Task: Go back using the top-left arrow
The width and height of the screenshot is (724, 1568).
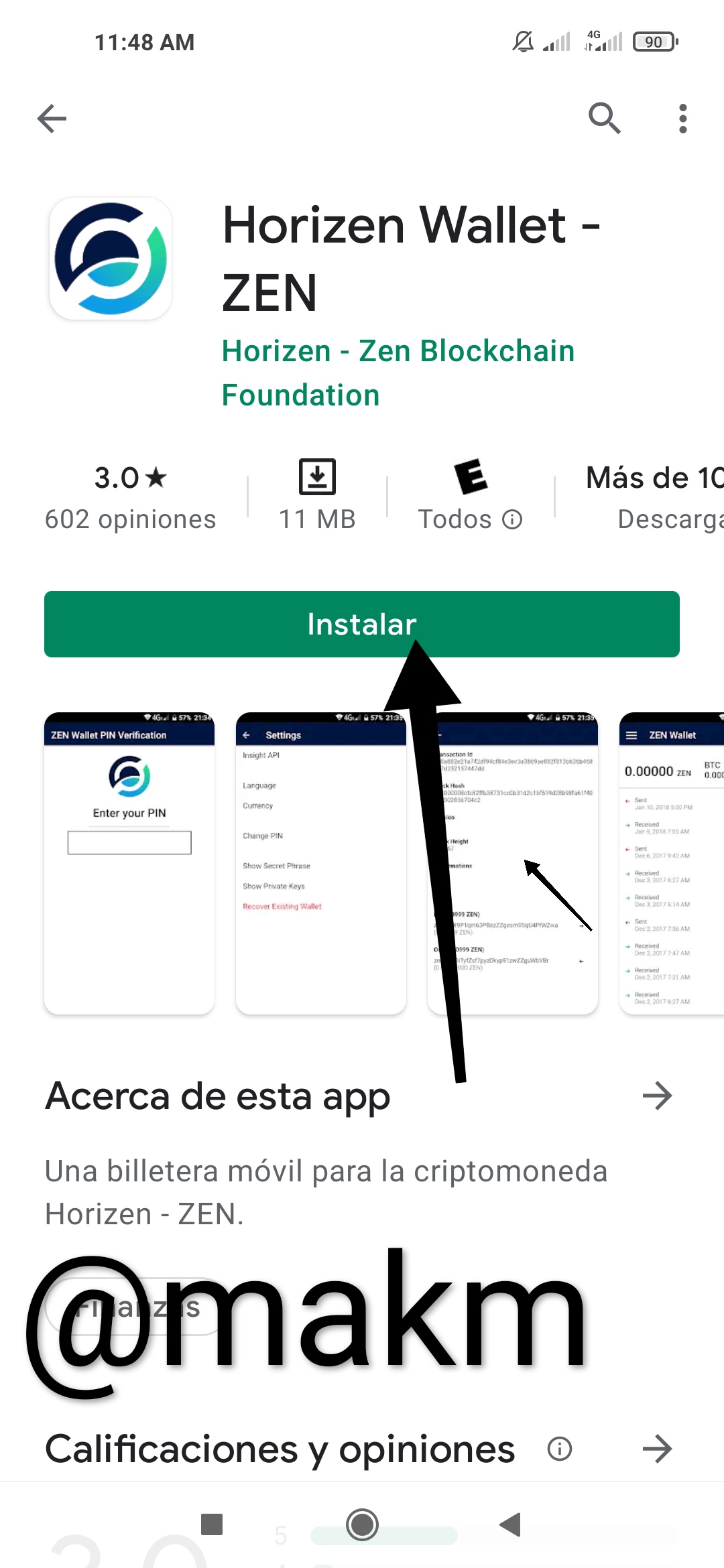Action: (52, 119)
